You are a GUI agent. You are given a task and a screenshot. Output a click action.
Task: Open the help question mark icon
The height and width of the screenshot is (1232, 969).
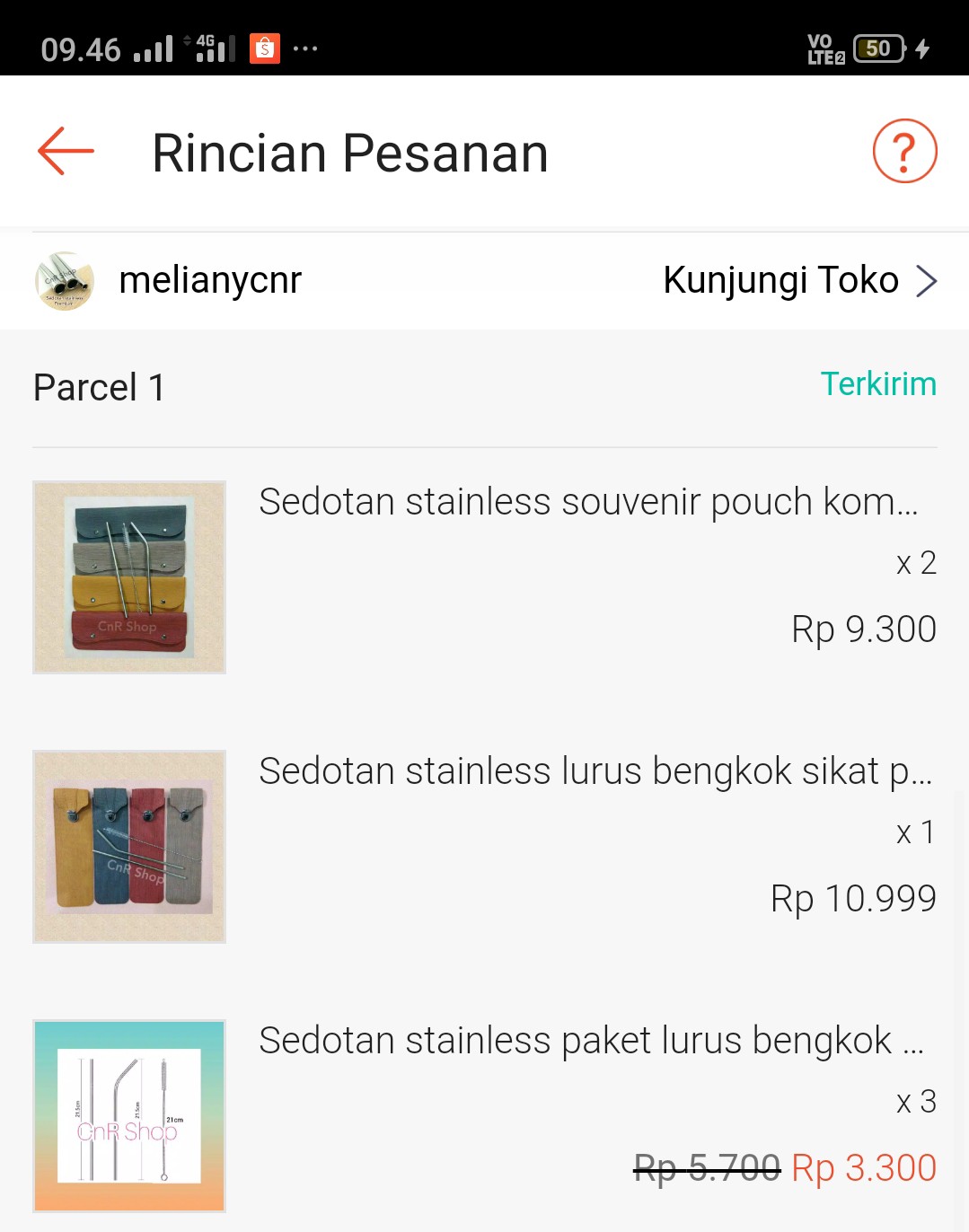pos(904,152)
